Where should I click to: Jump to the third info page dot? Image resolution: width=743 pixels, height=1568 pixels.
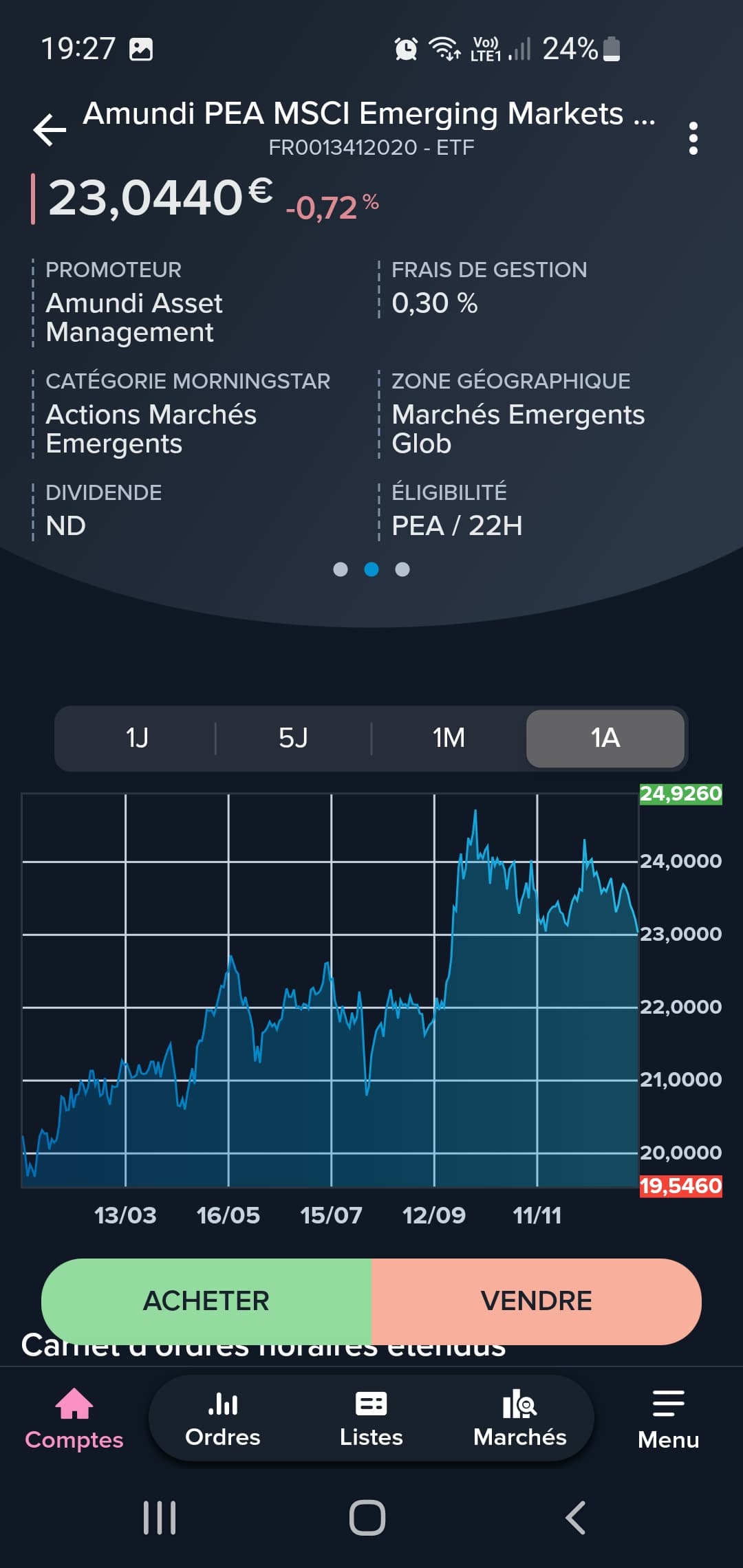click(402, 569)
